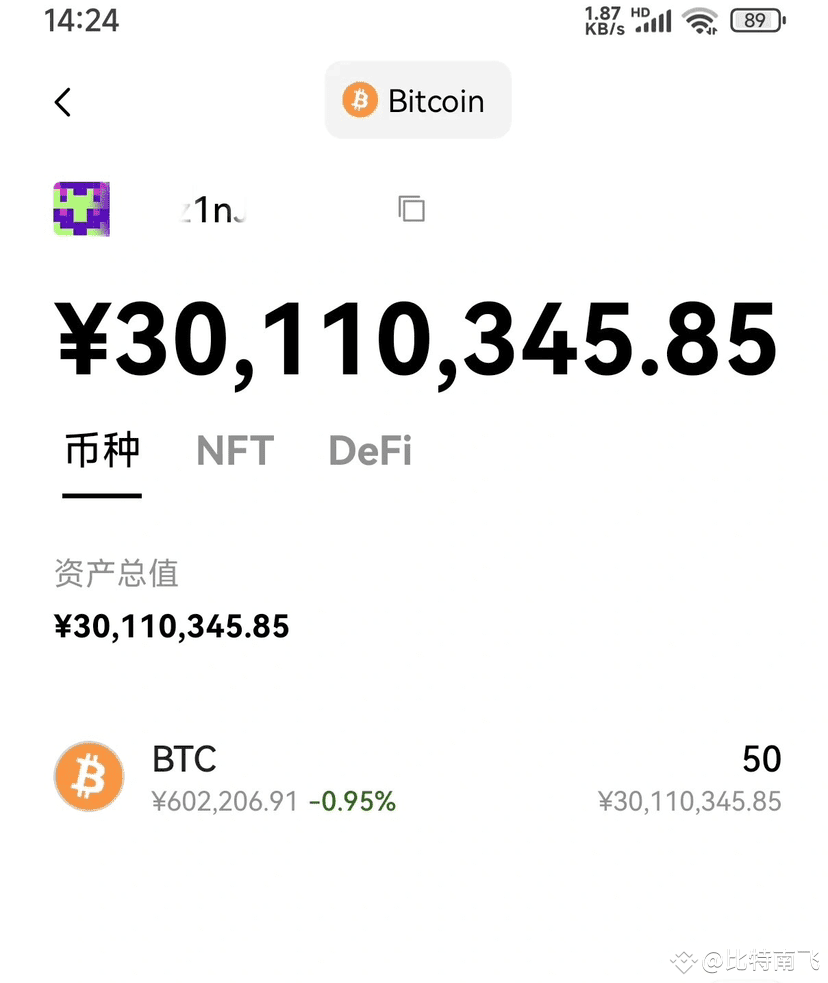The width and height of the screenshot is (828, 983).
Task: Expand the BTC asset row
Action: [x=414, y=777]
